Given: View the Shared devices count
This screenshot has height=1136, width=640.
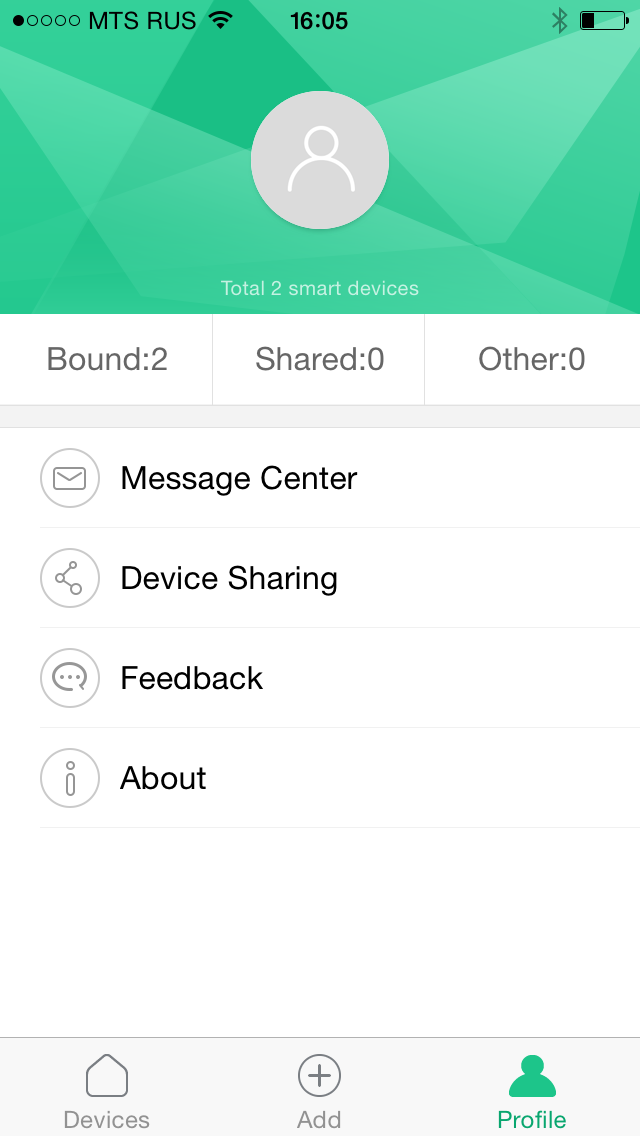Looking at the screenshot, I should 319,359.
